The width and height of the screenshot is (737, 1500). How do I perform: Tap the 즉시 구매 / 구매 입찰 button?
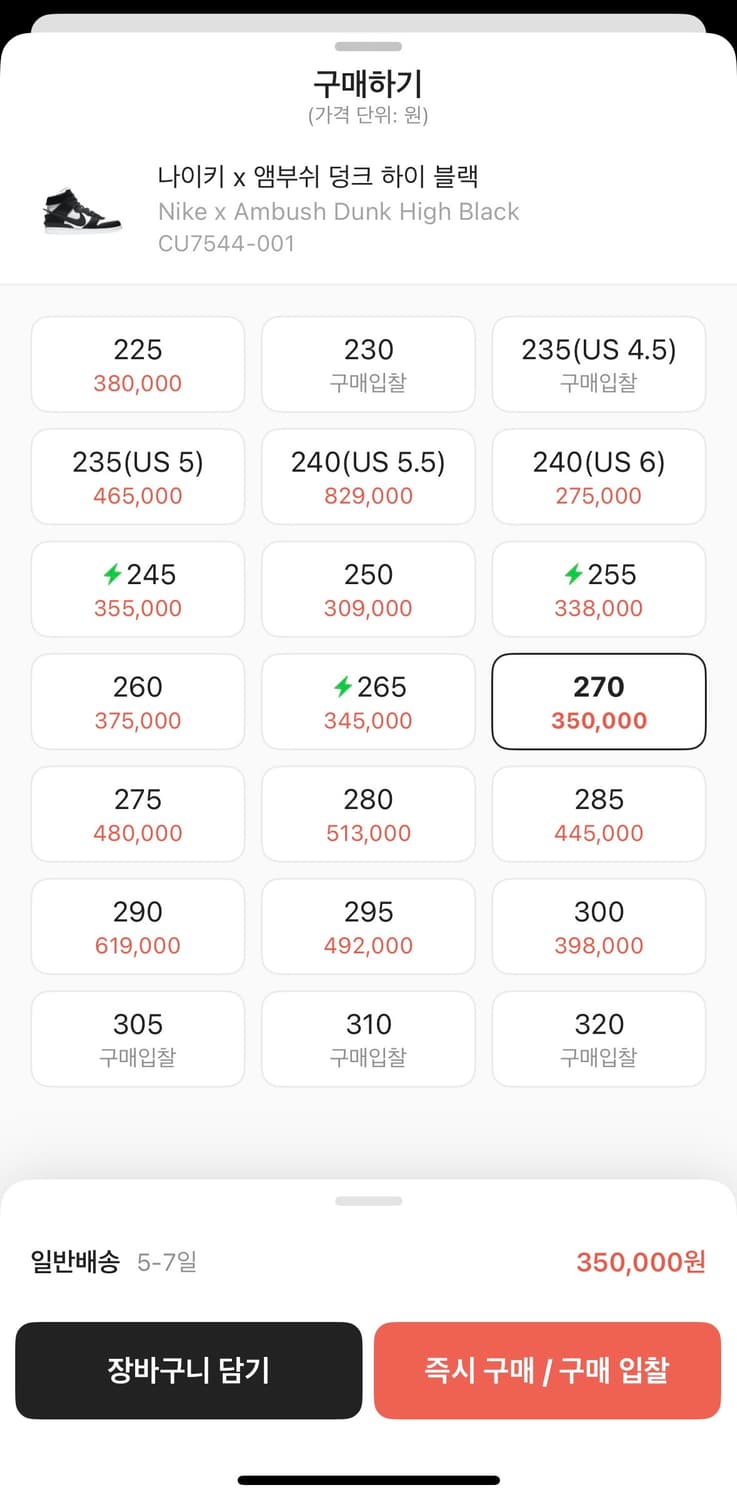click(547, 1370)
